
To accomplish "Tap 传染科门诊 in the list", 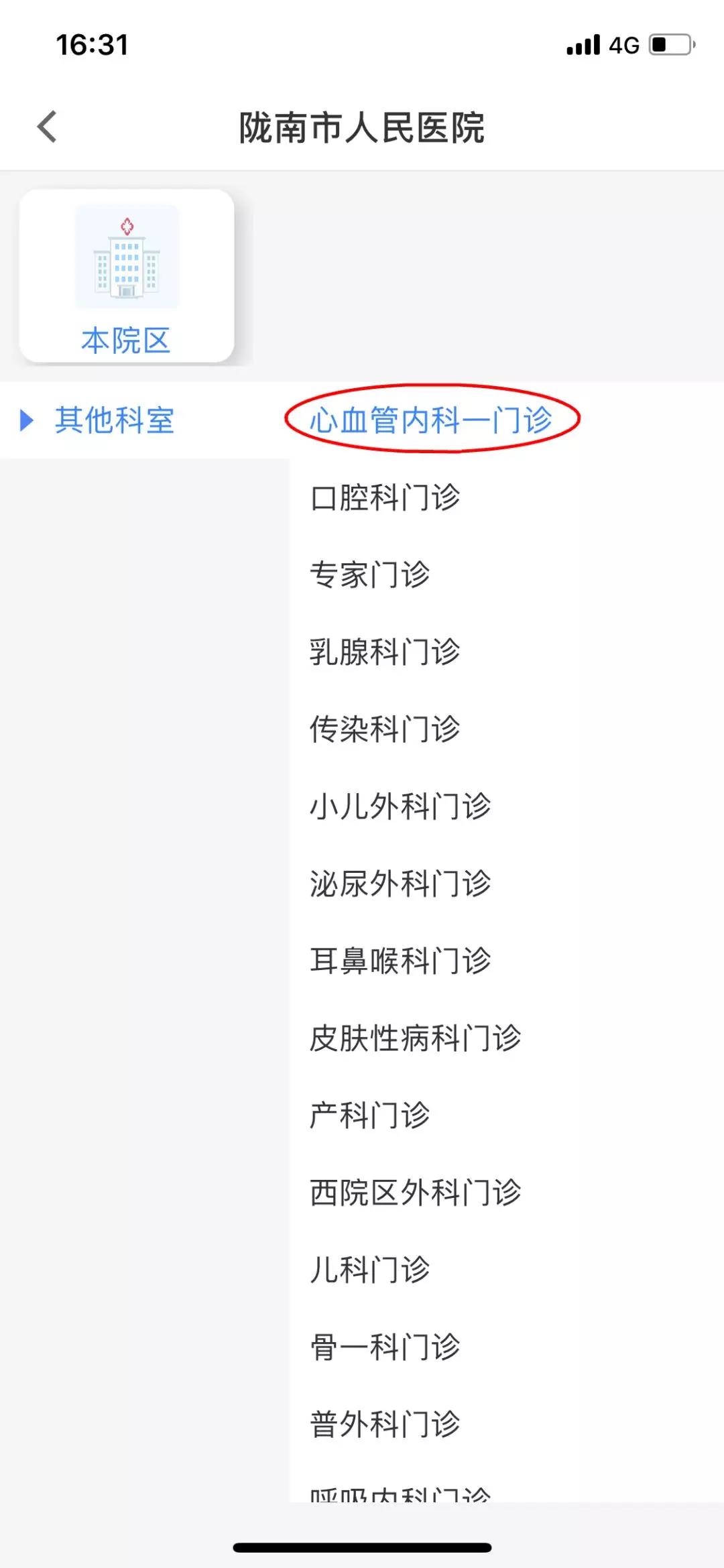I will [385, 729].
